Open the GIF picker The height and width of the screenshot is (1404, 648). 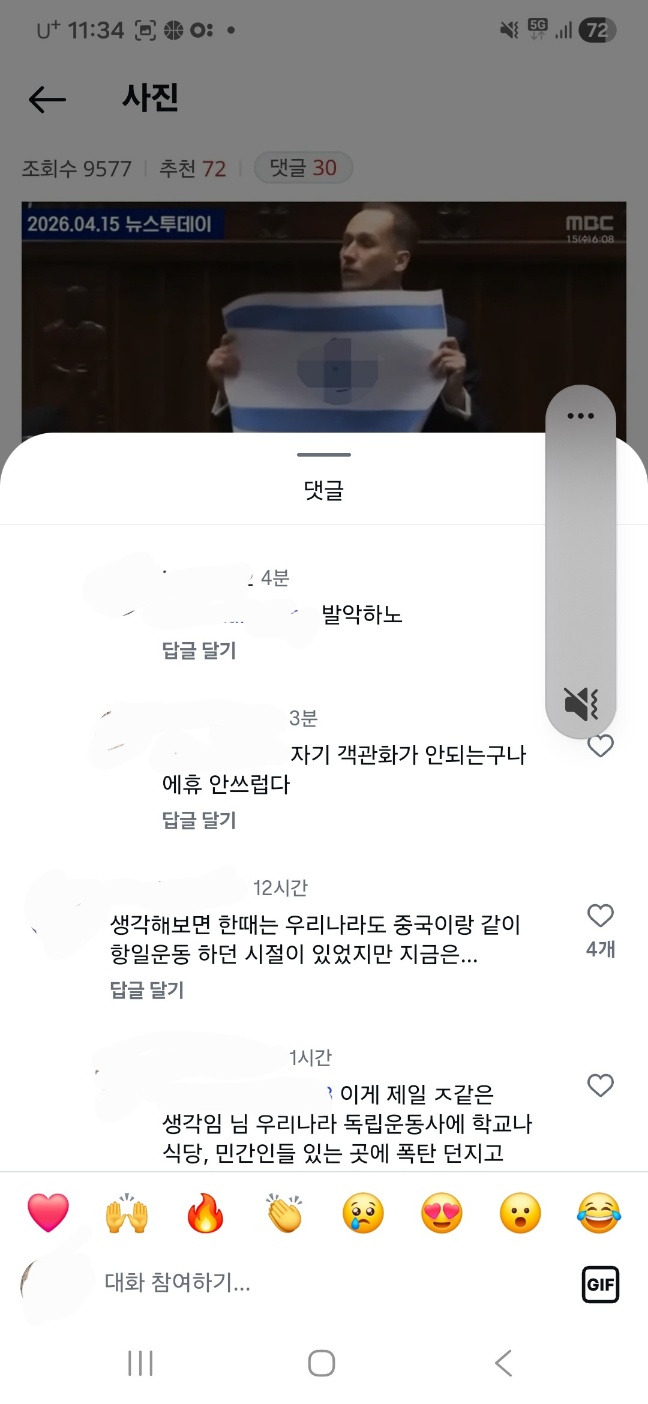point(600,1284)
